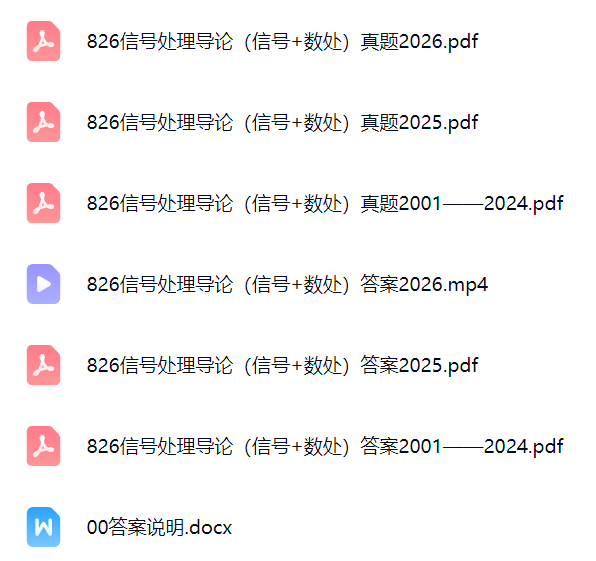Open the 答案2025.pdf file
This screenshot has height=561, width=596.
tap(282, 365)
